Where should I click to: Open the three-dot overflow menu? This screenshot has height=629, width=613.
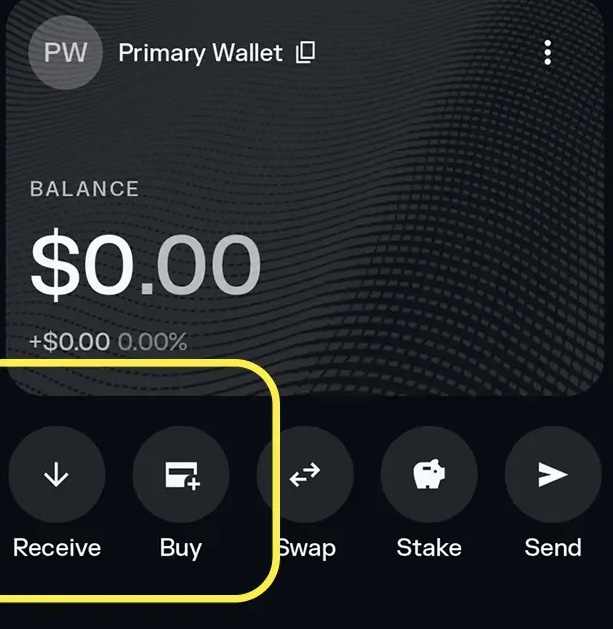(547, 53)
